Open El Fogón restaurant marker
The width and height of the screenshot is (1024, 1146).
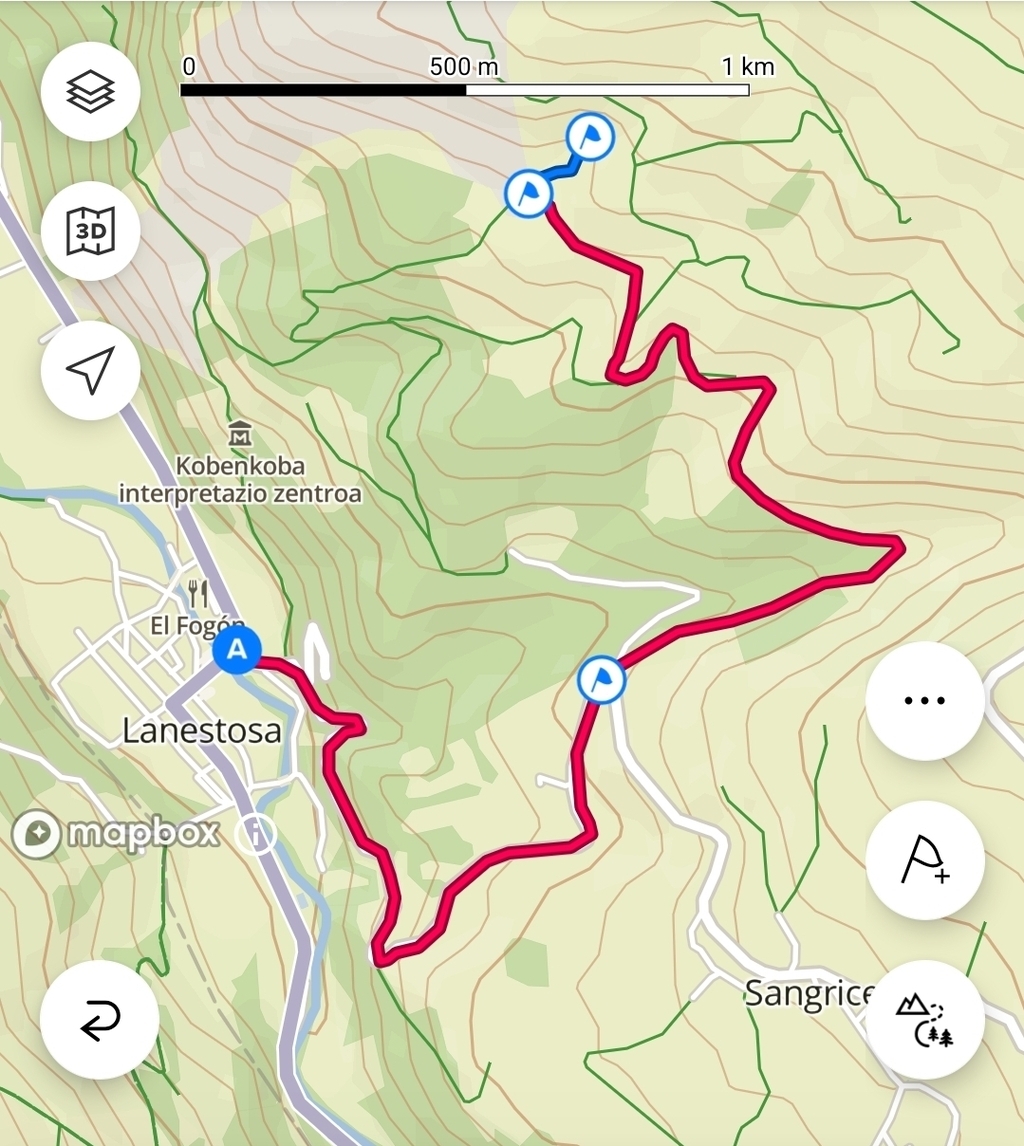[197, 595]
